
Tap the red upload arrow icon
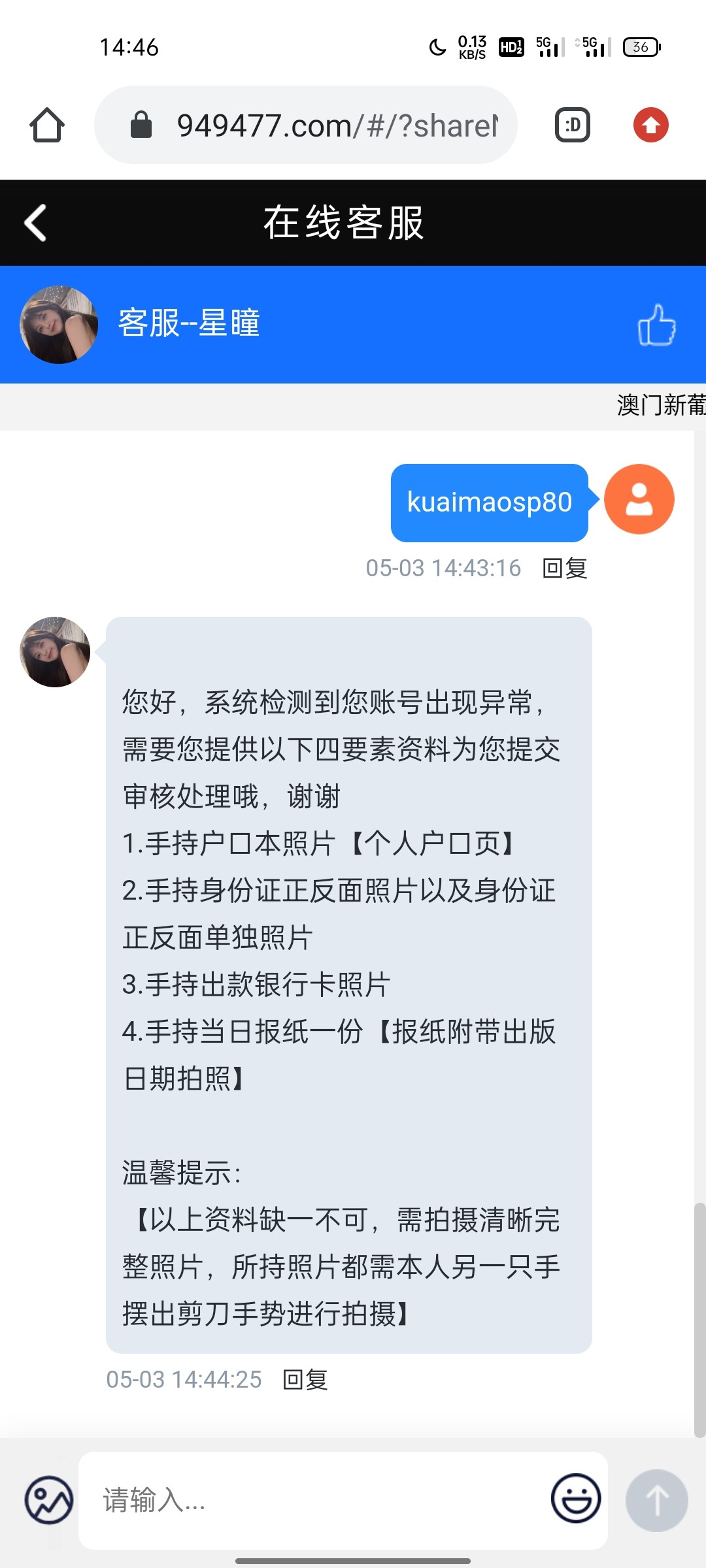650,125
